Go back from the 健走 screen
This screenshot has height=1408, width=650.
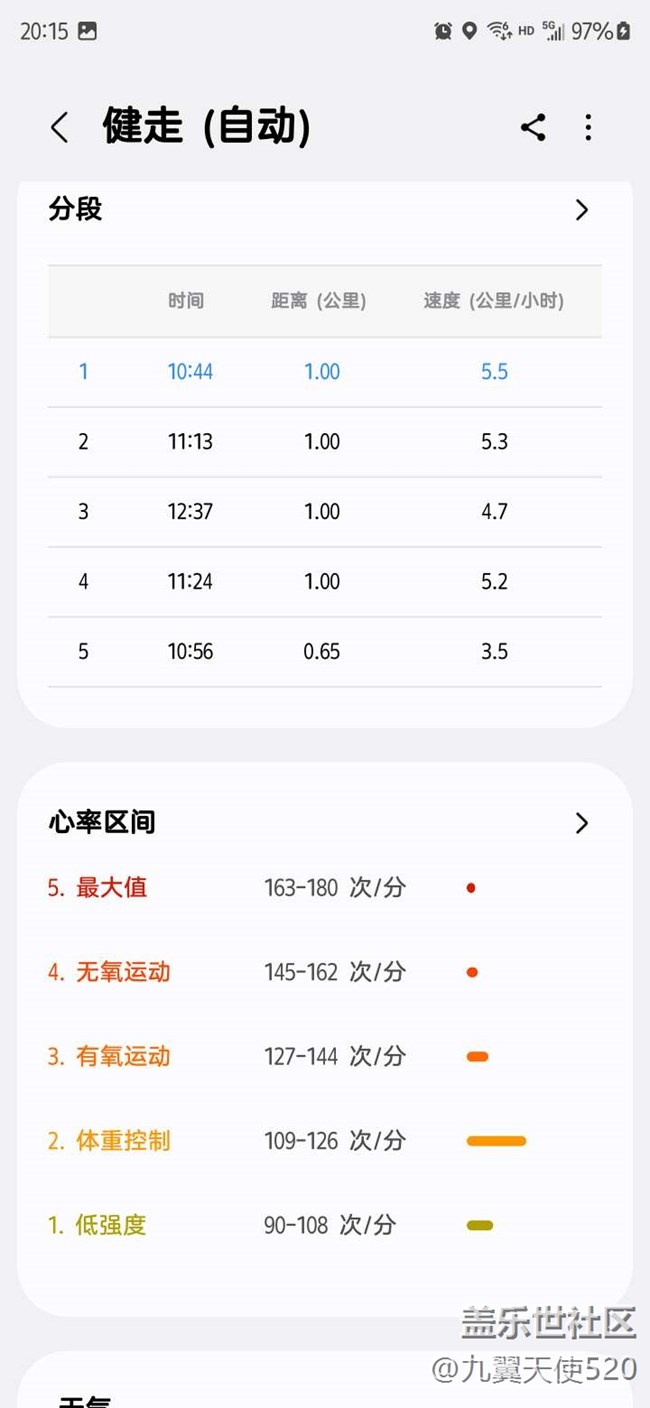point(60,127)
